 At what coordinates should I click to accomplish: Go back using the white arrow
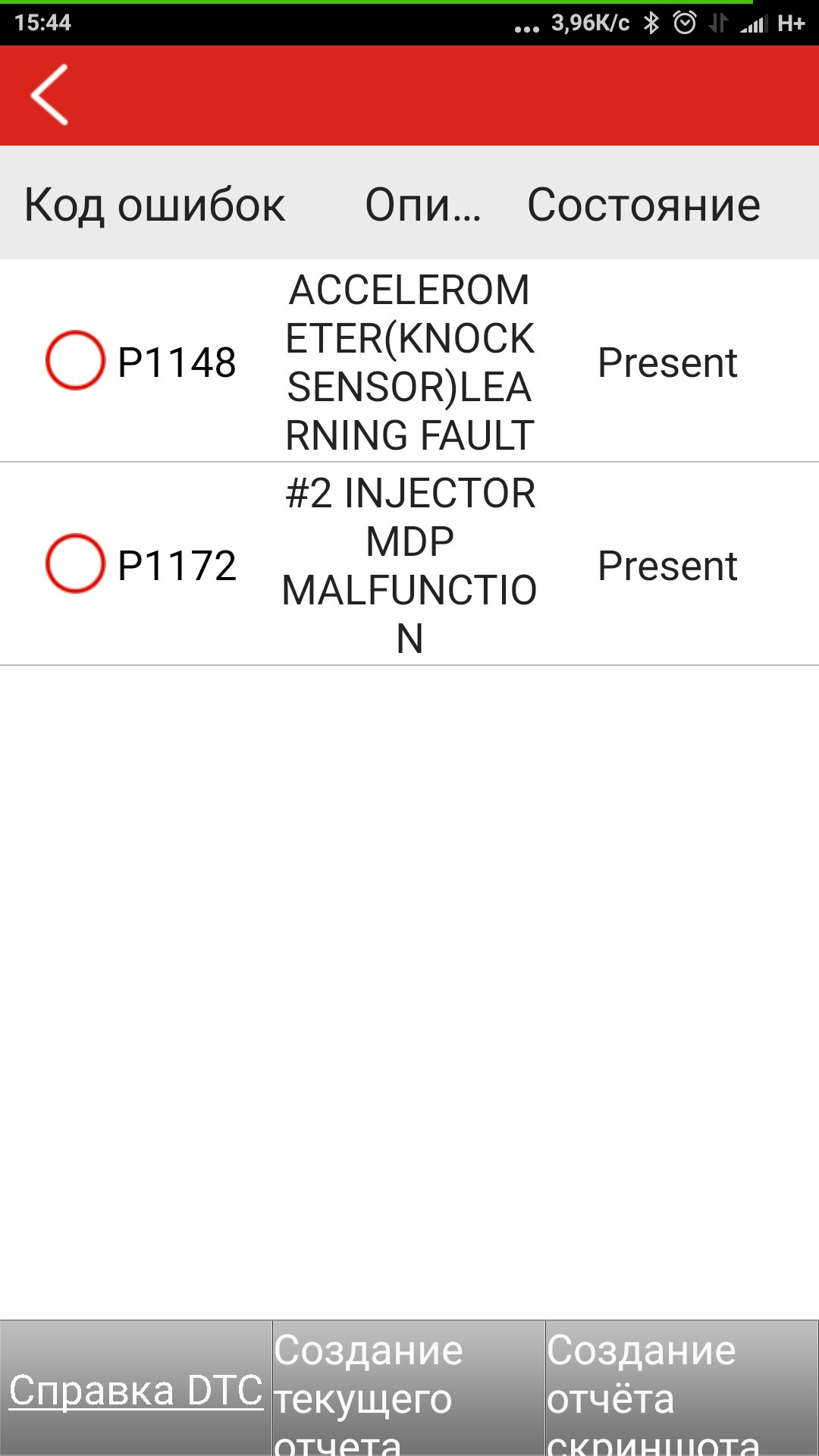pyautogui.click(x=50, y=95)
